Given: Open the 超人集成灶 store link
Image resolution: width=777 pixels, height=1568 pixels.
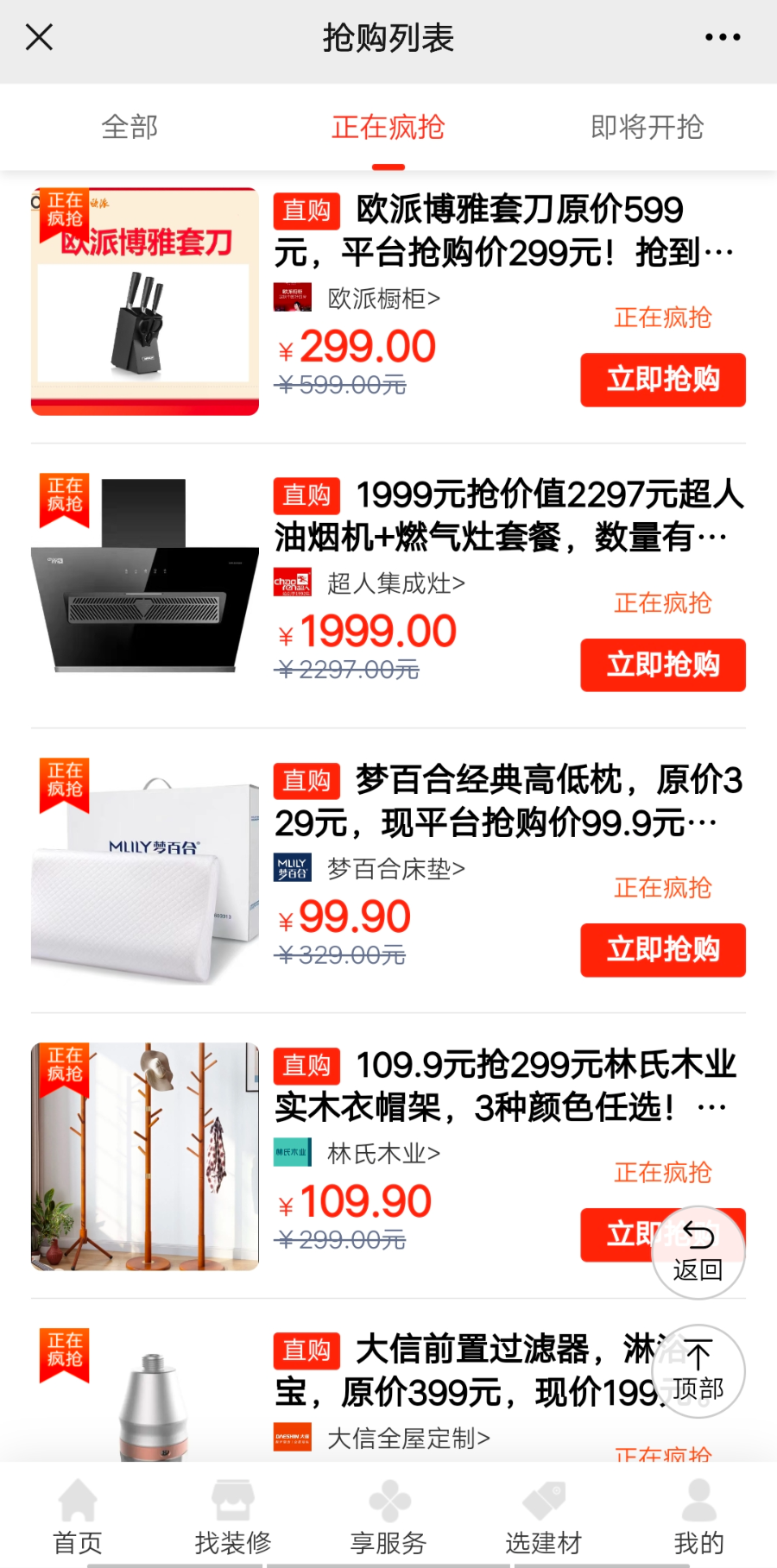Looking at the screenshot, I should [395, 583].
